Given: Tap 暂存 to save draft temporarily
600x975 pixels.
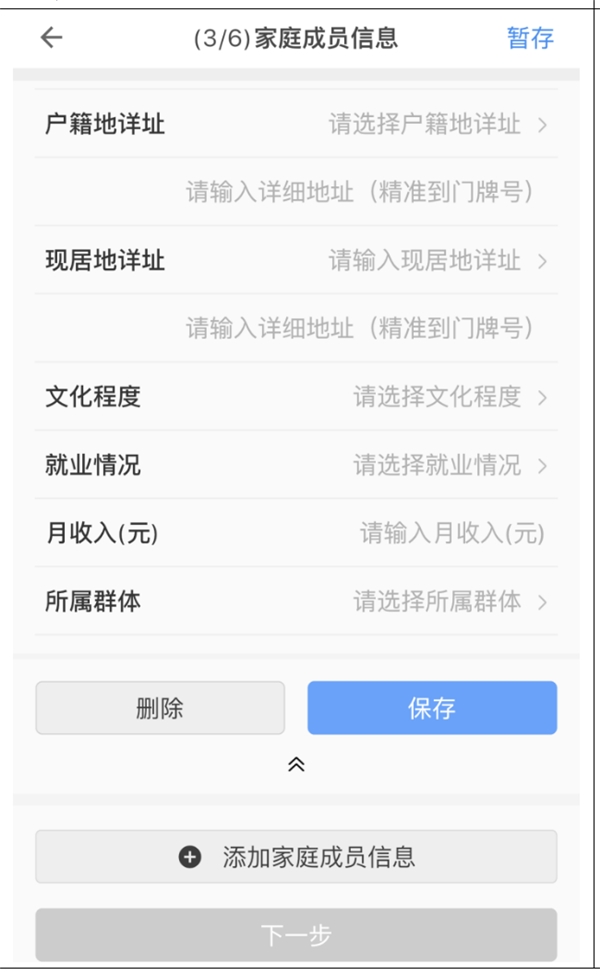Looking at the screenshot, I should tap(530, 38).
